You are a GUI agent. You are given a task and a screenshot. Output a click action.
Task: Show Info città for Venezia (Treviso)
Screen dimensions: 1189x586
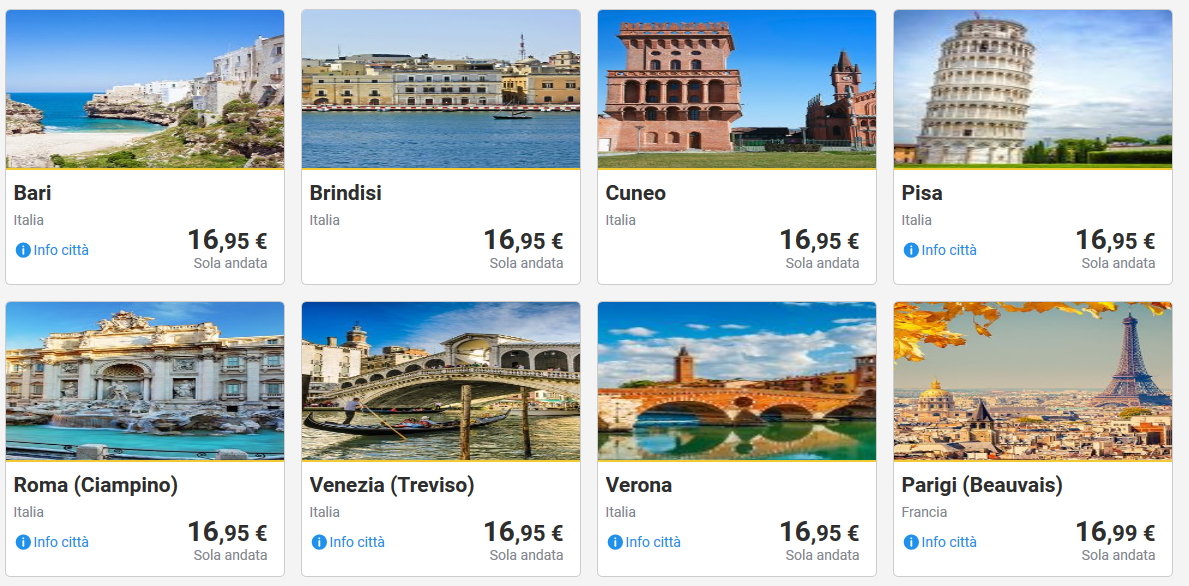(348, 542)
